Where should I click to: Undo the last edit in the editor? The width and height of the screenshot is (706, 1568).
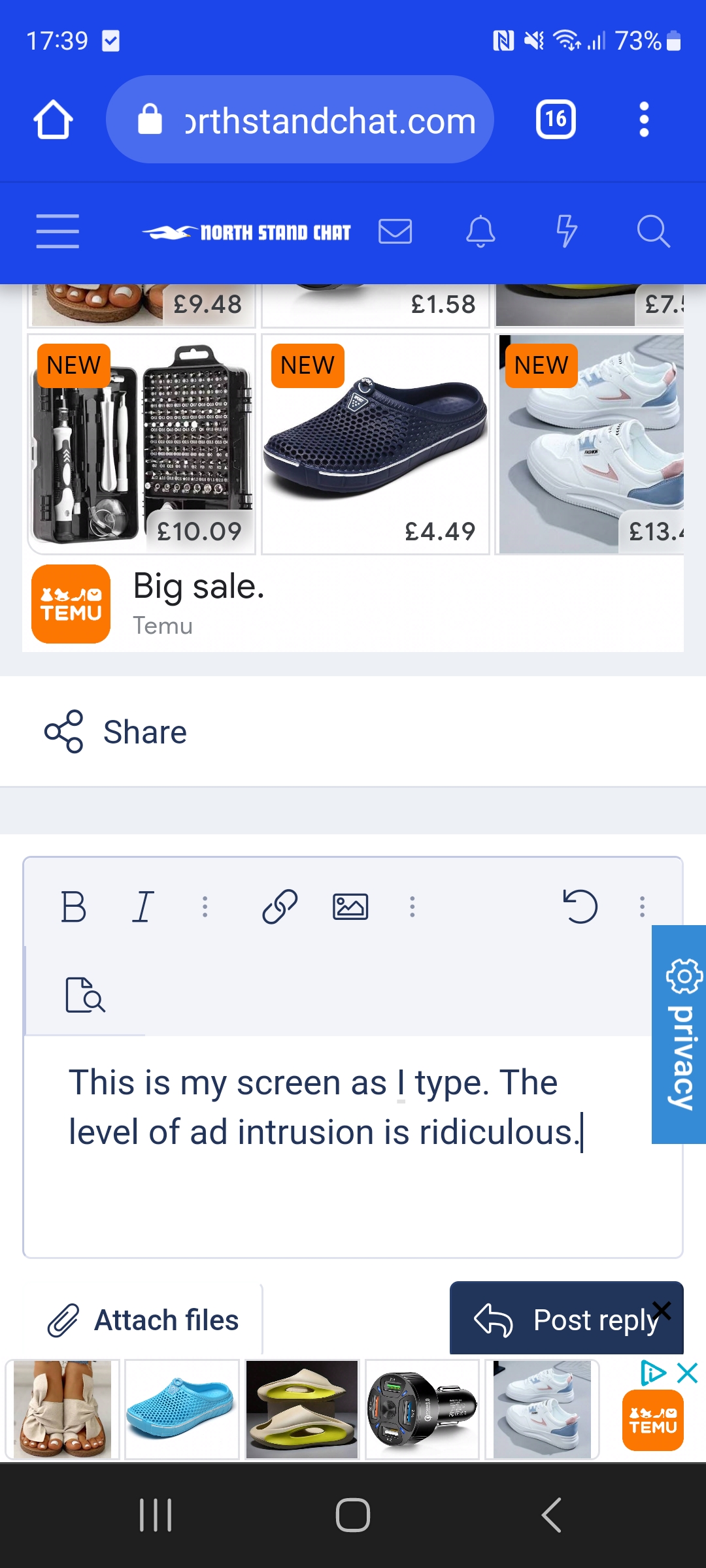(x=580, y=907)
